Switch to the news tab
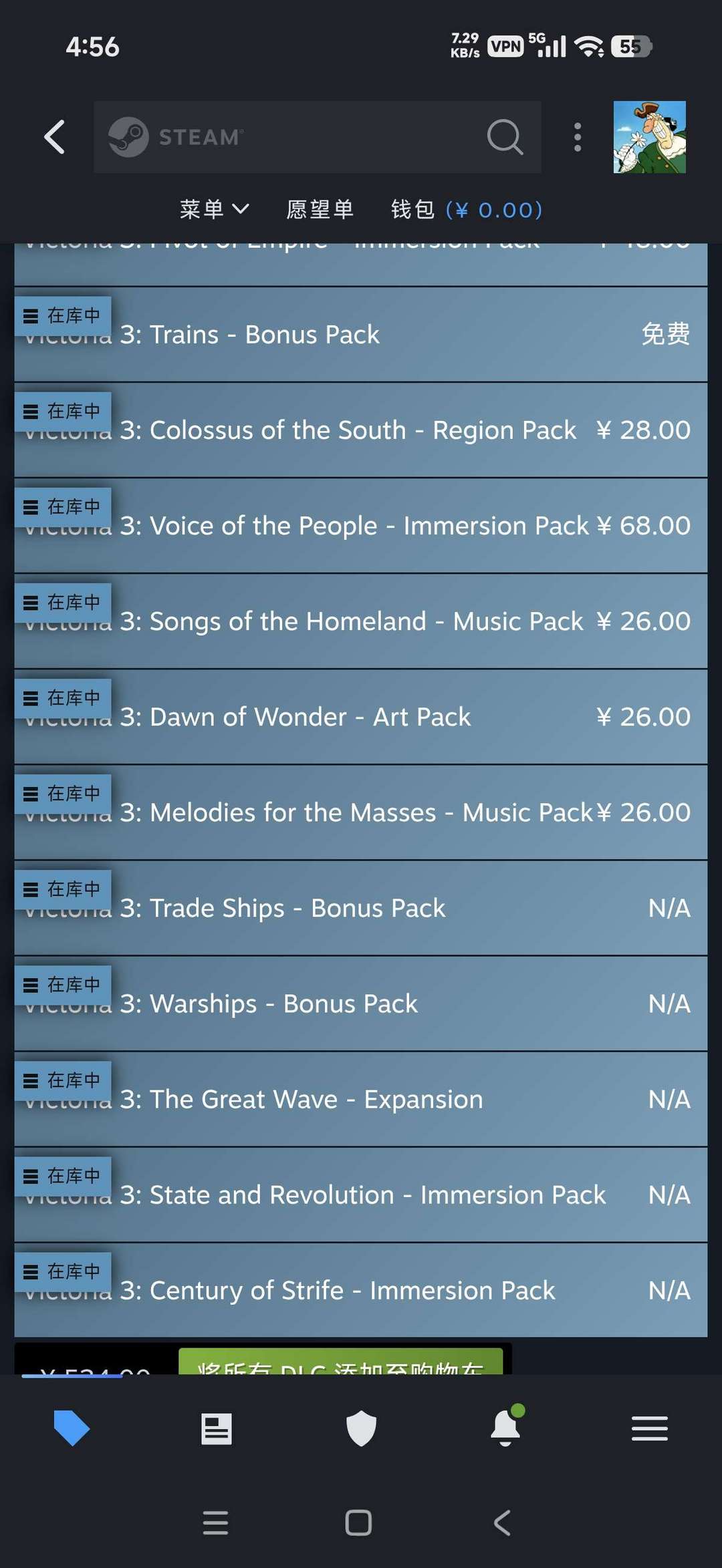Screen dimensions: 722x1568 pos(217,1428)
